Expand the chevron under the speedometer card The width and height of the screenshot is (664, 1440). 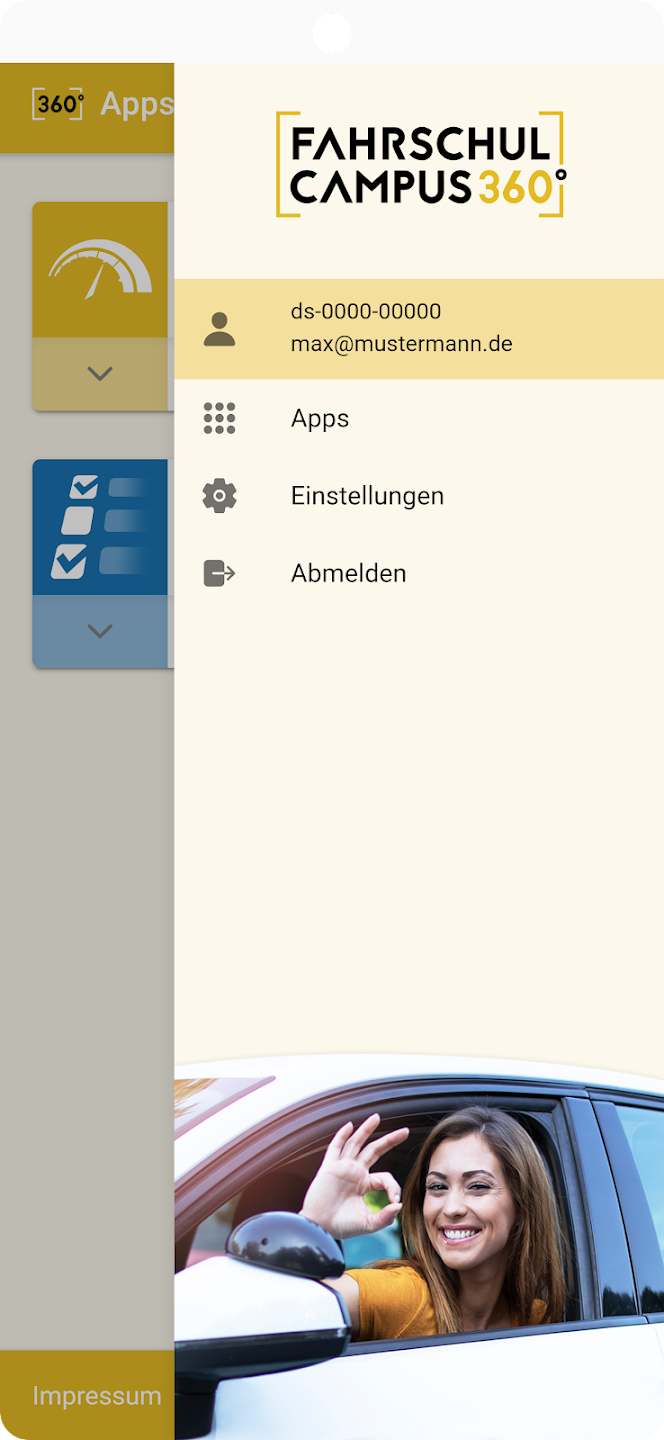point(100,374)
